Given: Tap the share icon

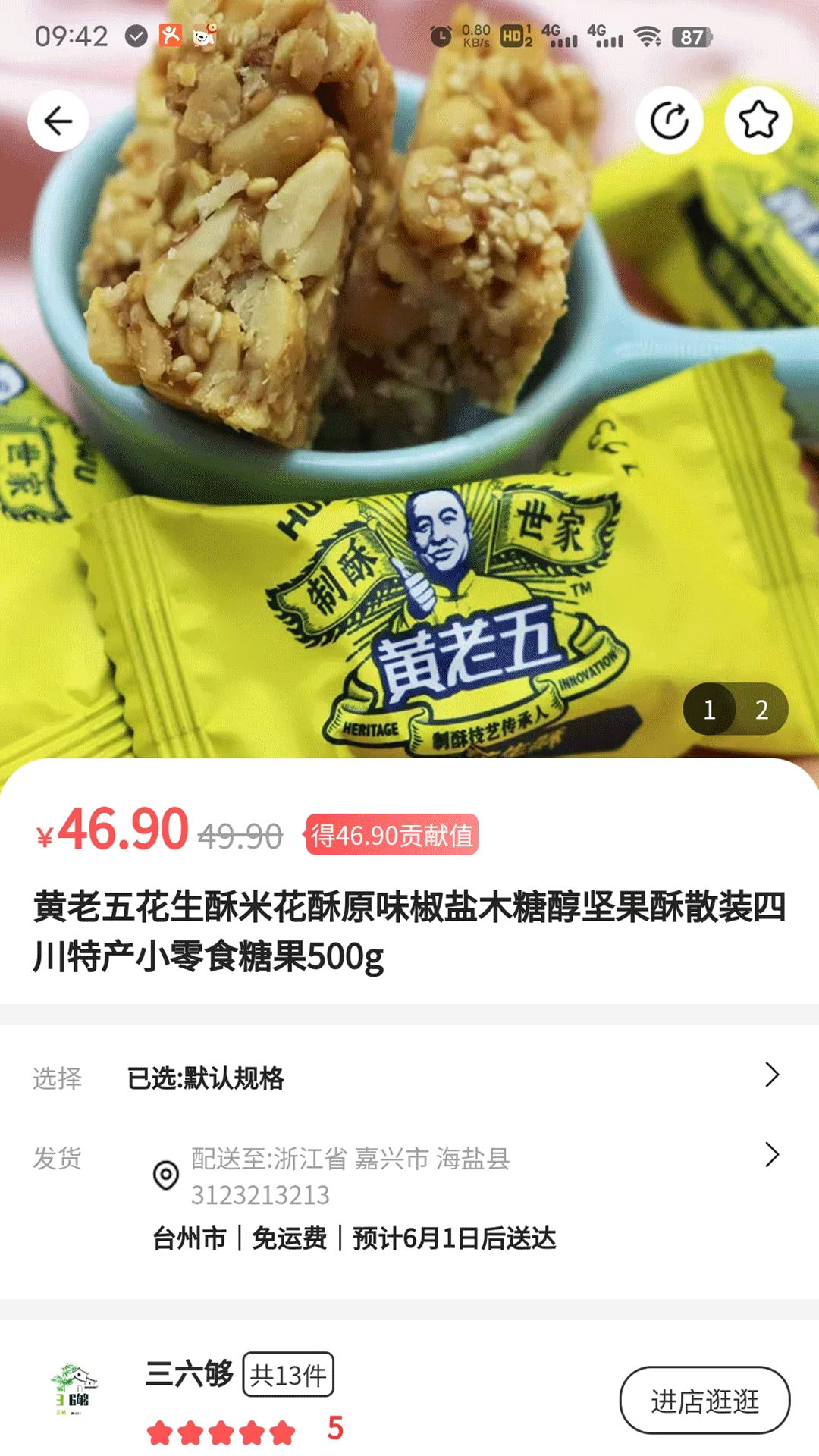Looking at the screenshot, I should 669,121.
